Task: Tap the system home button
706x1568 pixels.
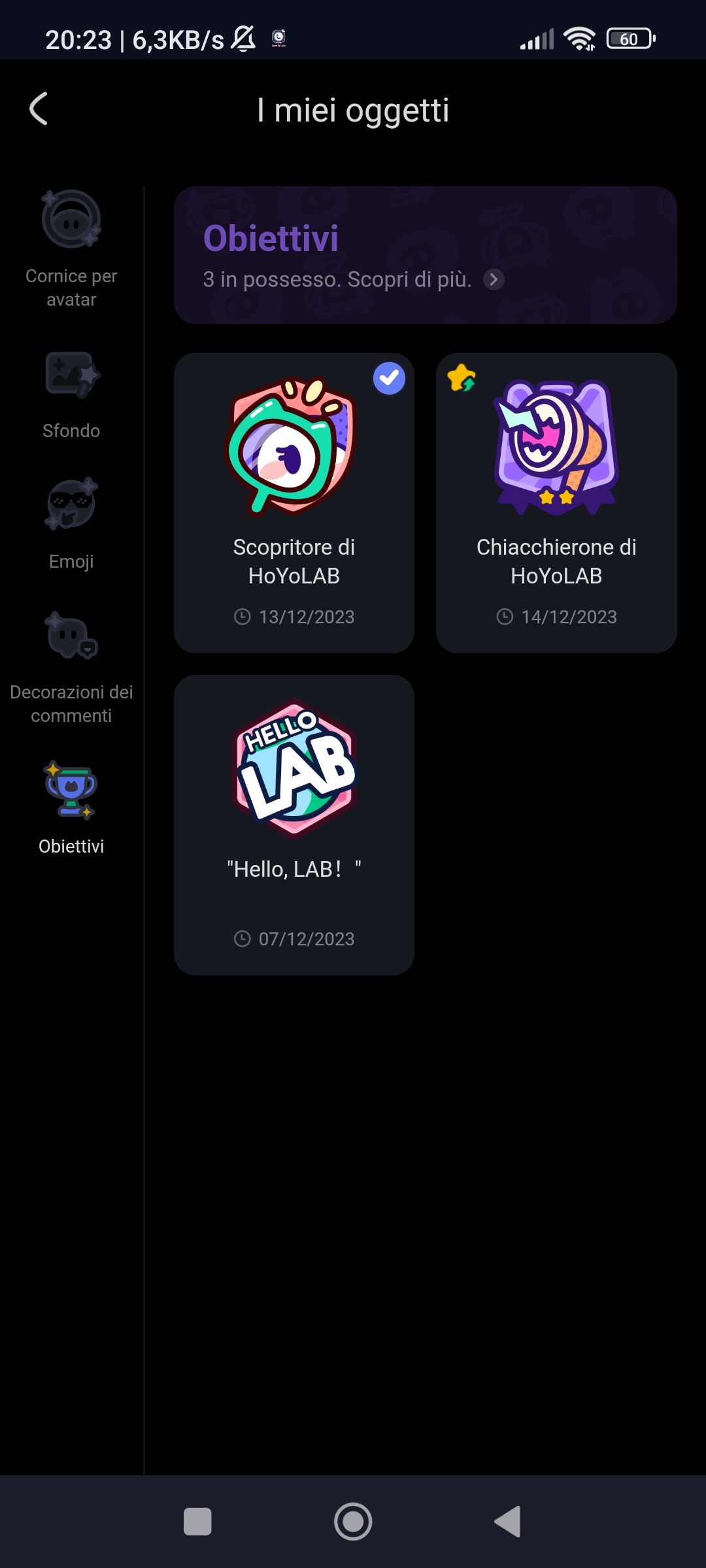Action: click(x=353, y=1522)
